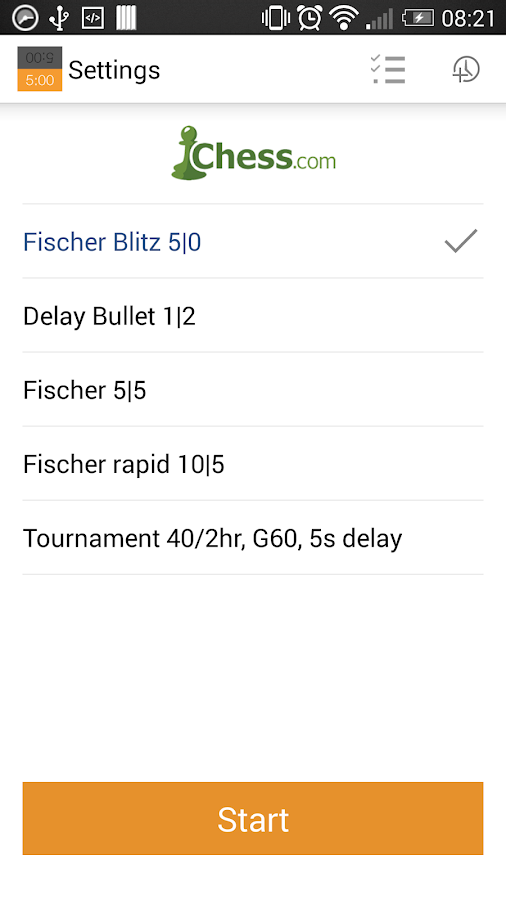Start the chess clock
Image resolution: width=506 pixels, height=900 pixels.
click(253, 818)
